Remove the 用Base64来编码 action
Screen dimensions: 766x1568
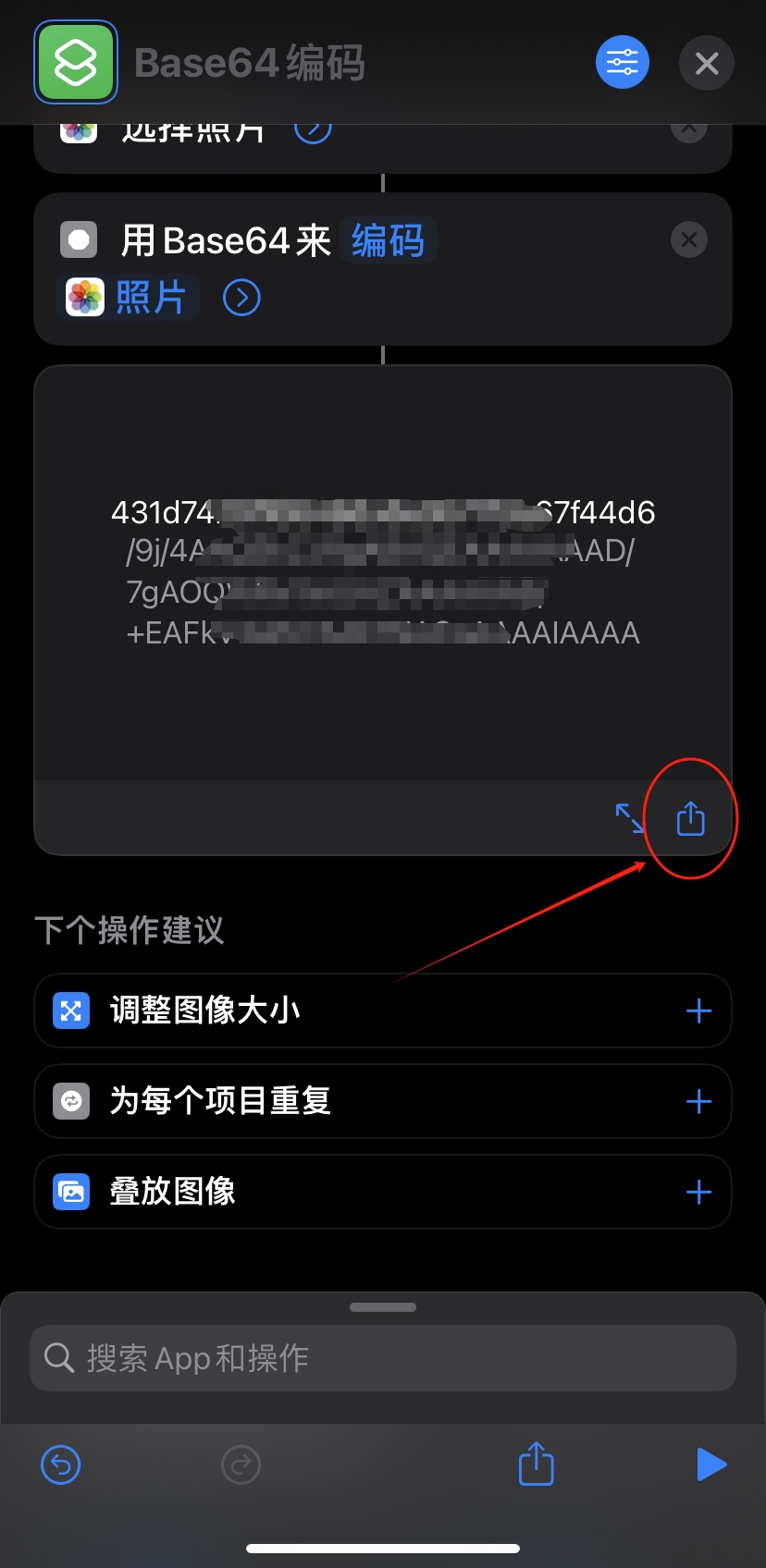point(688,240)
